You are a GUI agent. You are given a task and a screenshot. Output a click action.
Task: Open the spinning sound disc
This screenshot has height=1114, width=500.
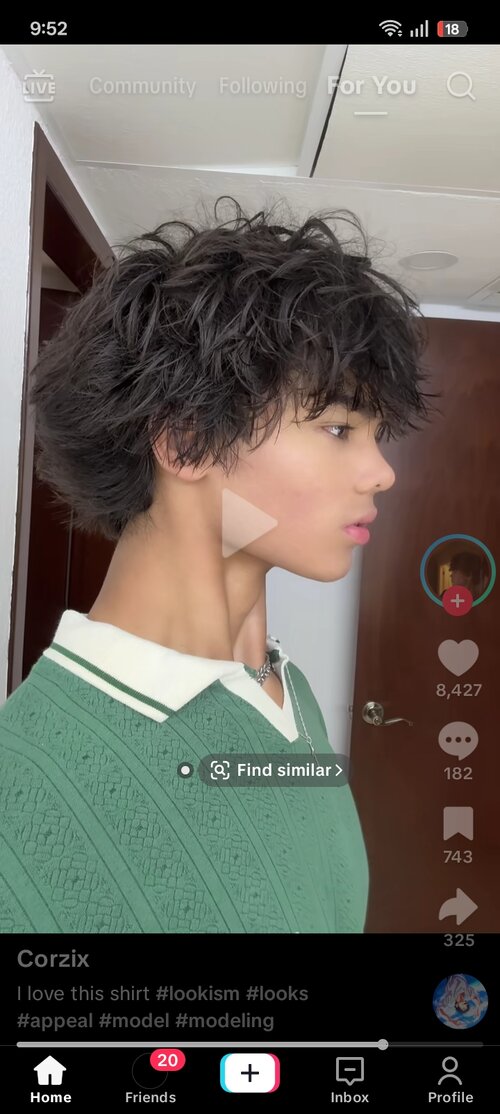[x=460, y=1001]
